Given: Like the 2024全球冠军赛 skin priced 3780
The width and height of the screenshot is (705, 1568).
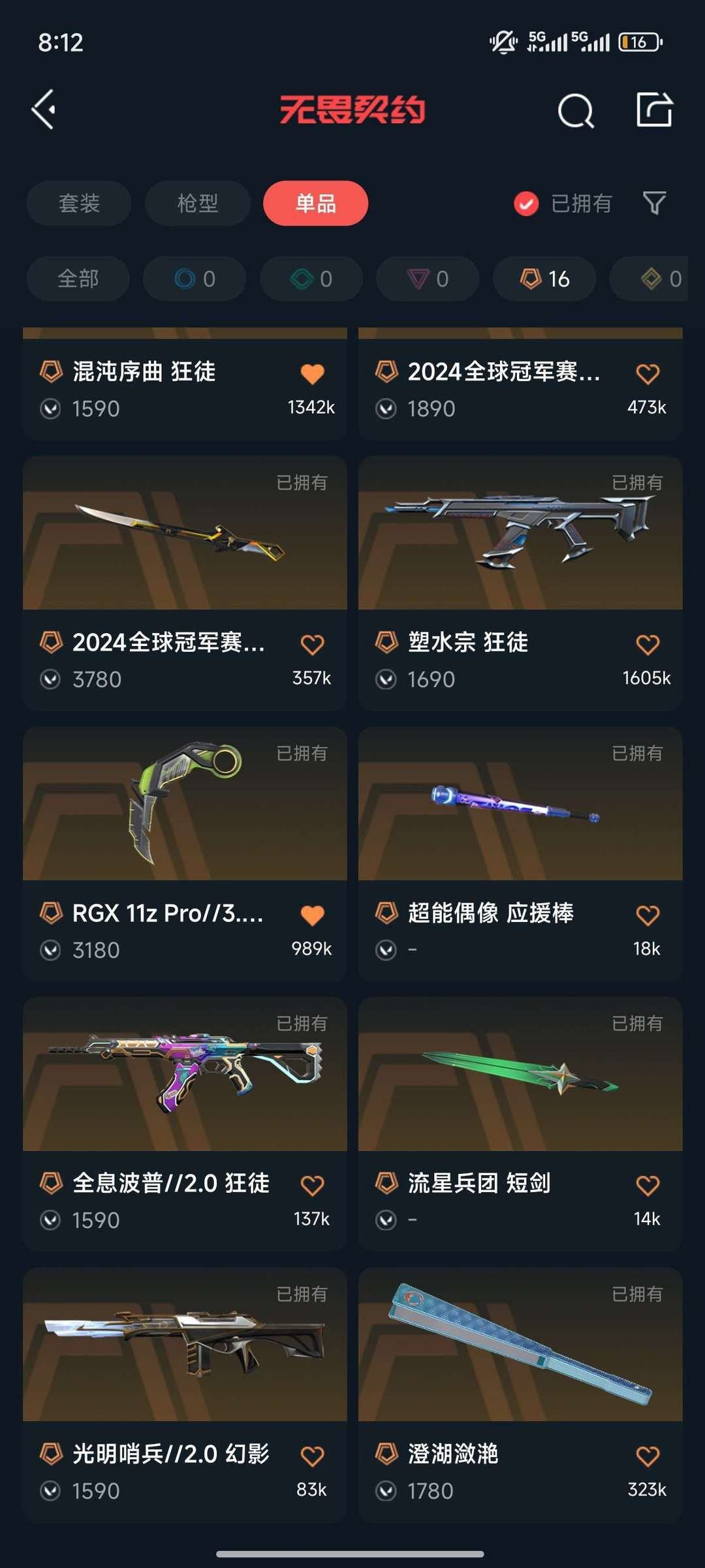Looking at the screenshot, I should click(312, 645).
